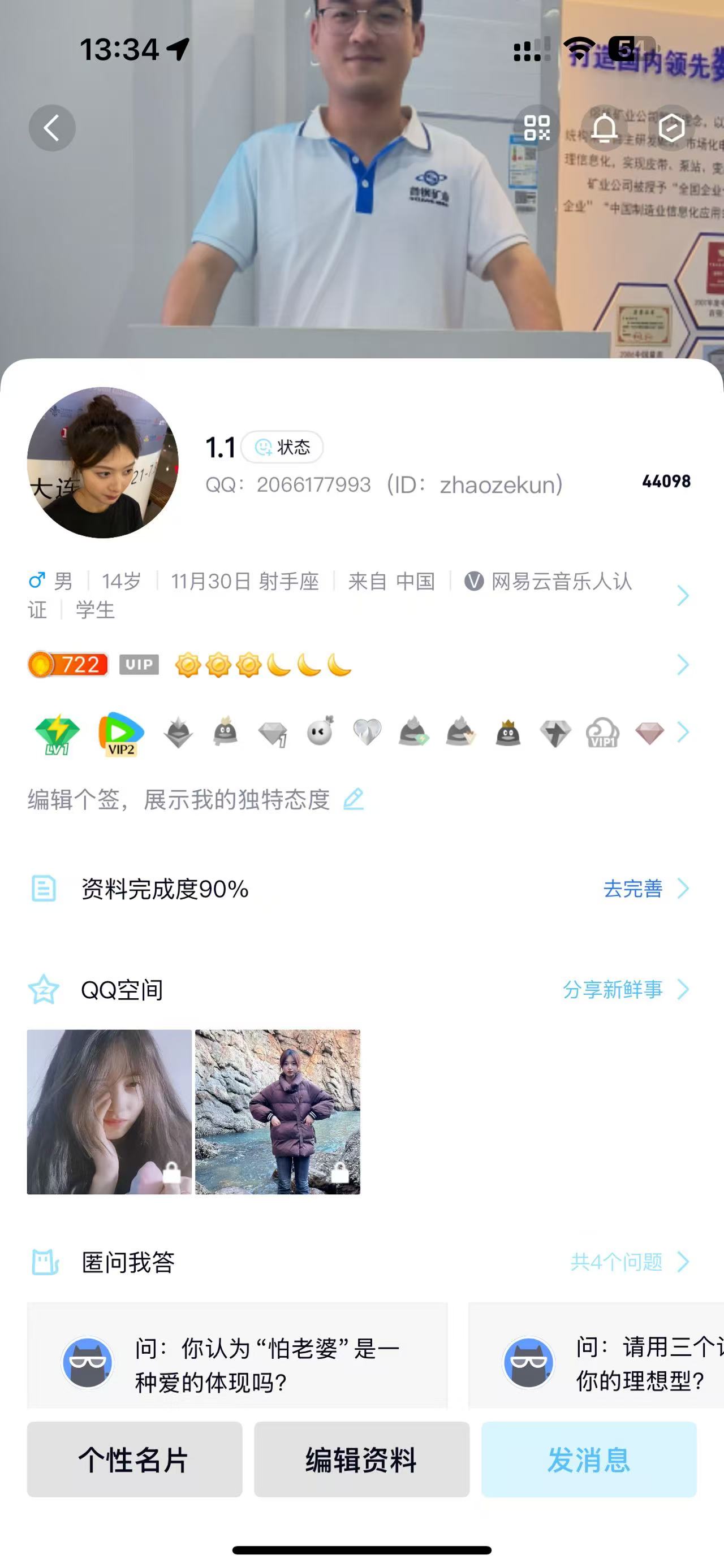Open the “怕老婆” question card
The width and height of the screenshot is (724, 1568).
[238, 1356]
